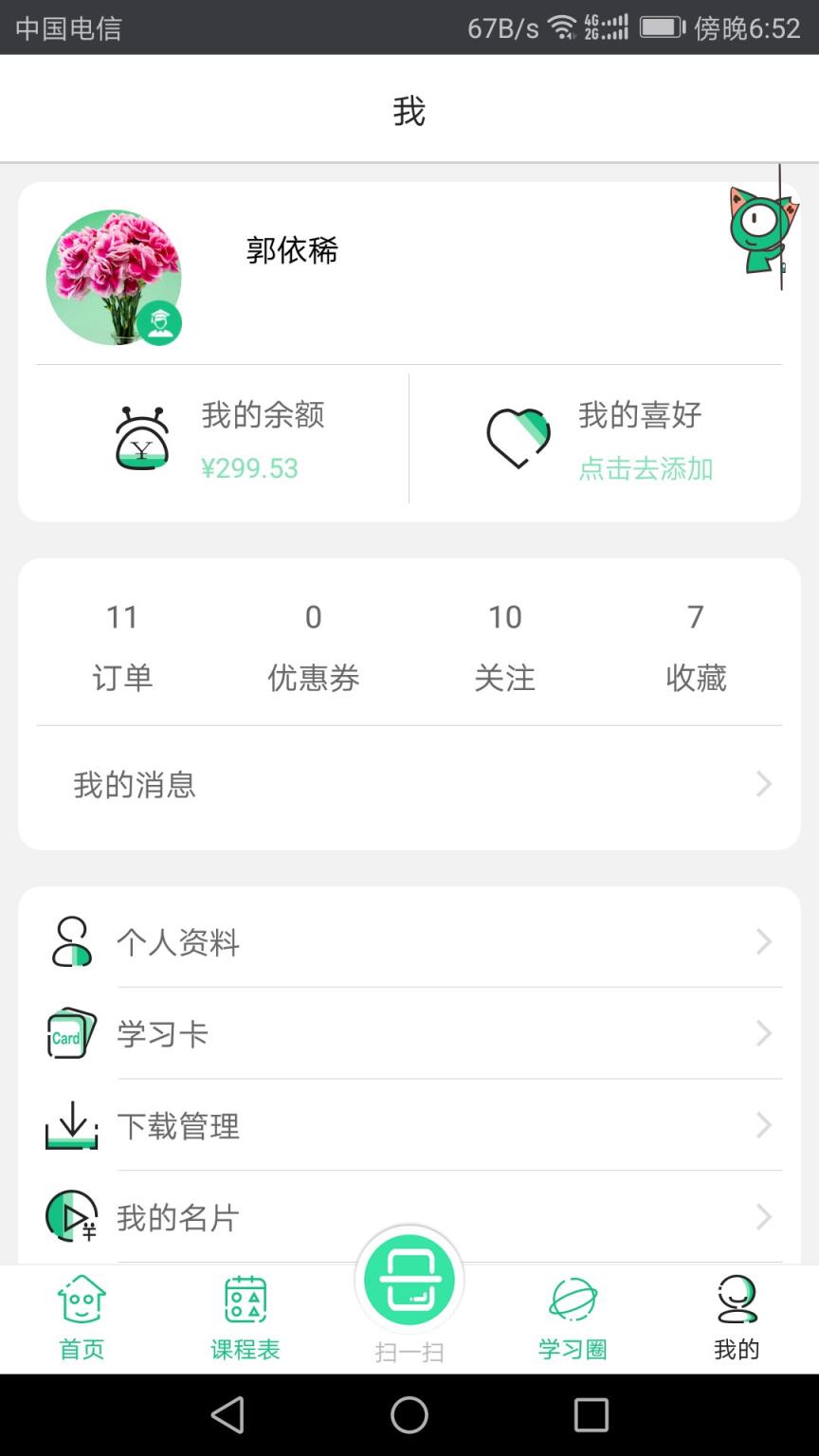Select the piggy bank balance icon
This screenshot has width=819, height=1456.
tap(141, 436)
